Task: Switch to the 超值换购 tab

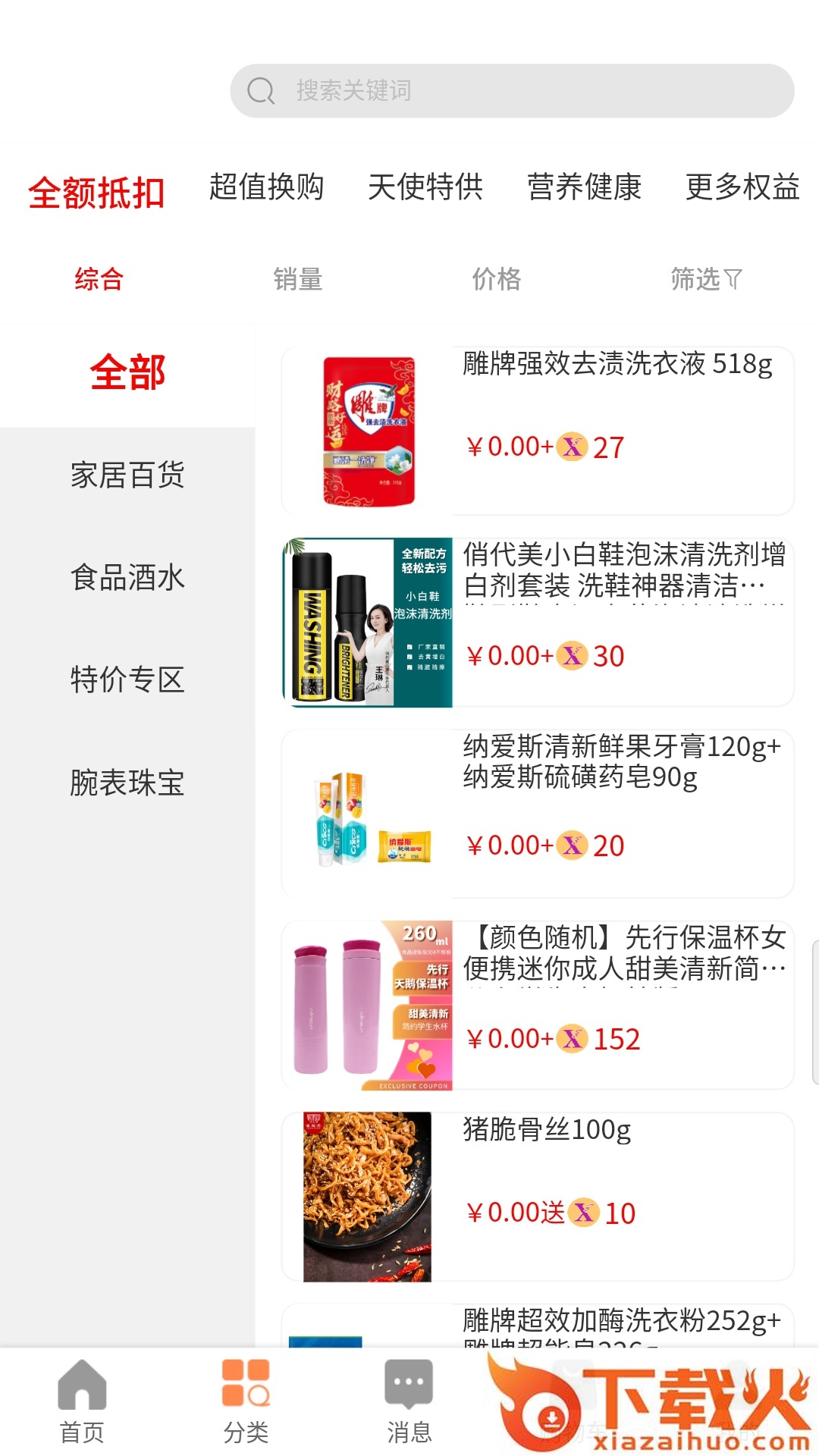Action: [x=266, y=187]
